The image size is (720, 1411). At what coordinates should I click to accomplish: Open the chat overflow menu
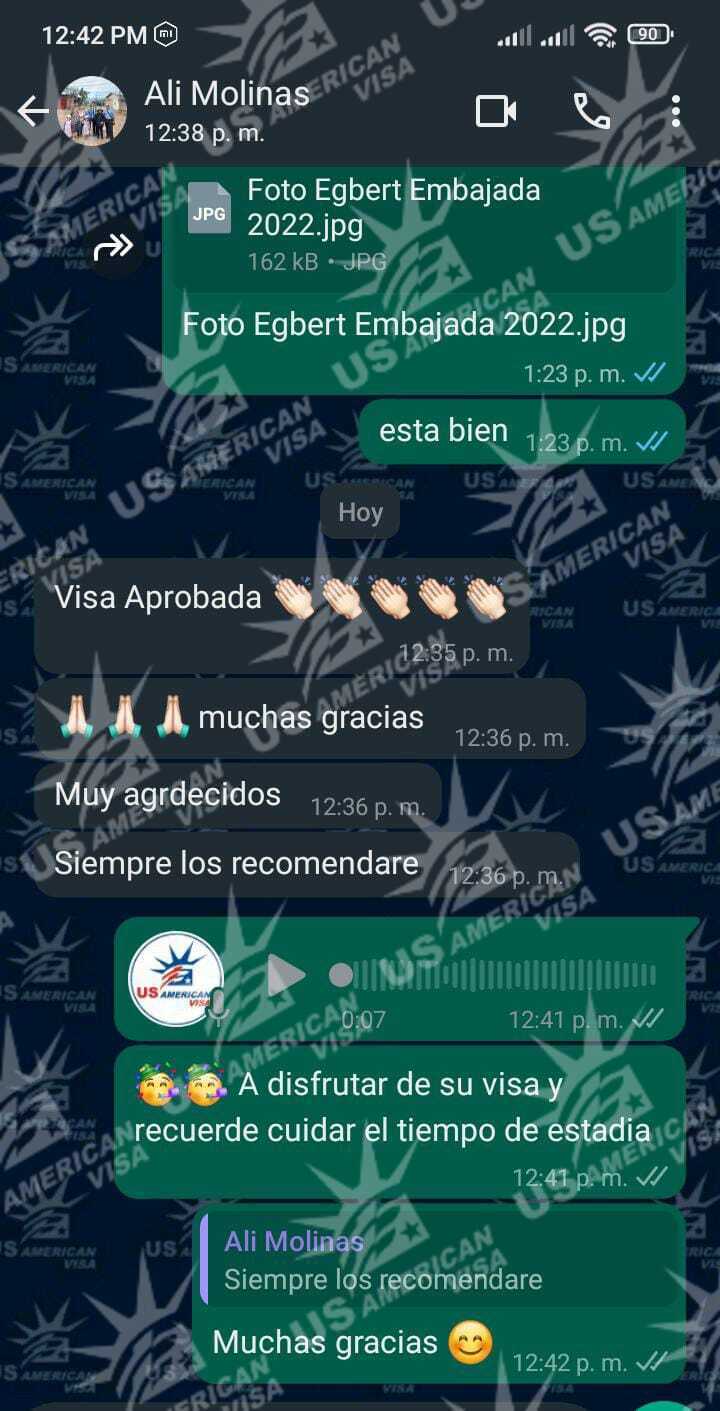point(676,111)
